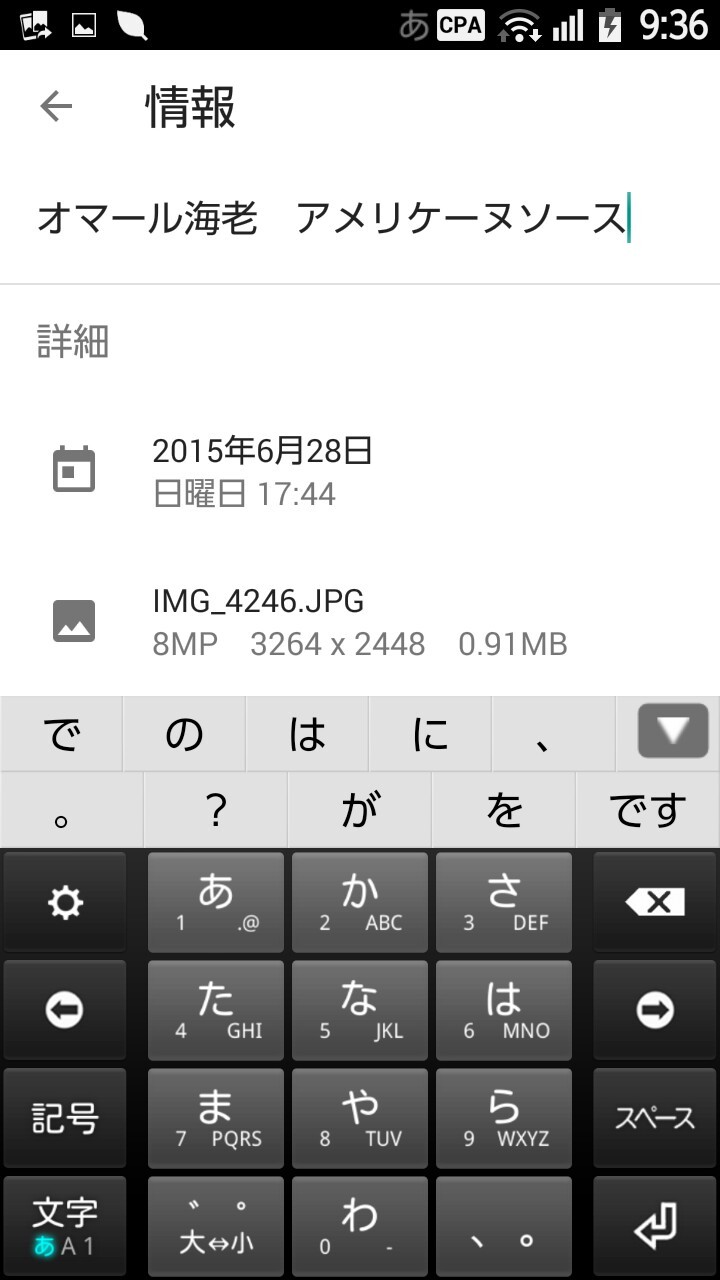Open the 記号 symbols keyboard
This screenshot has height=1280, width=720.
pyautogui.click(x=65, y=1118)
